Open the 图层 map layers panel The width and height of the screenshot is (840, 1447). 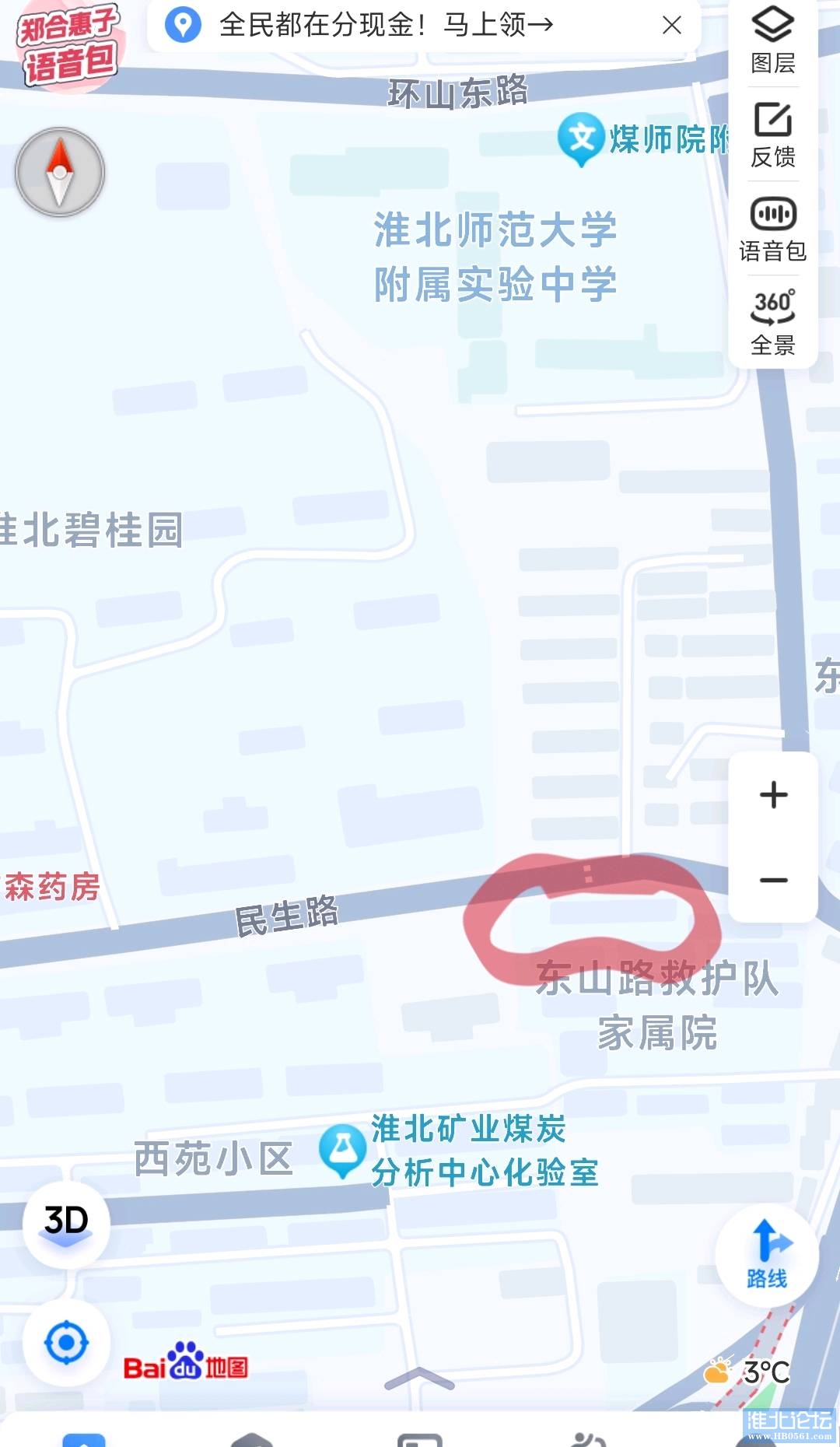(x=772, y=40)
